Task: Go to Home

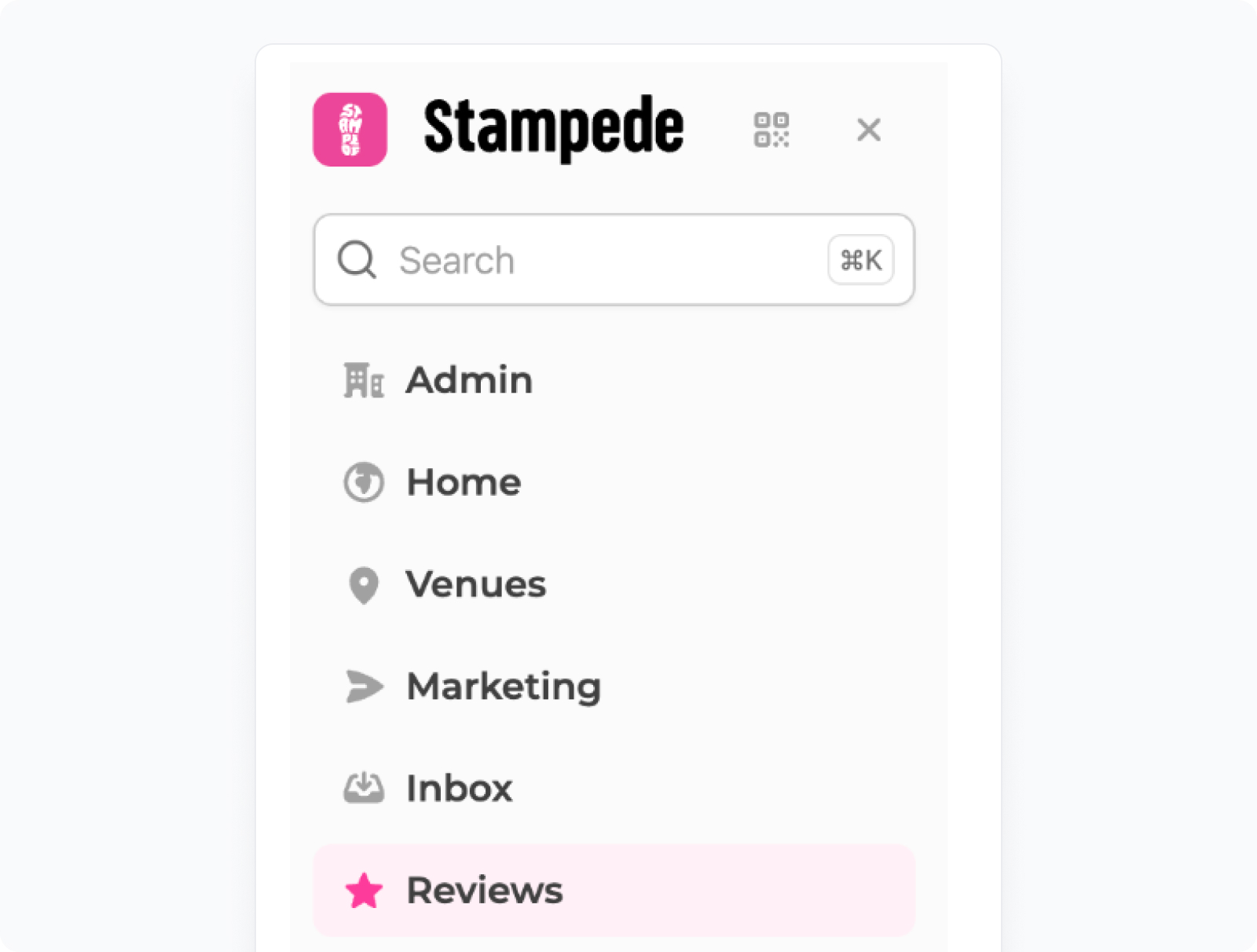Action: click(464, 482)
